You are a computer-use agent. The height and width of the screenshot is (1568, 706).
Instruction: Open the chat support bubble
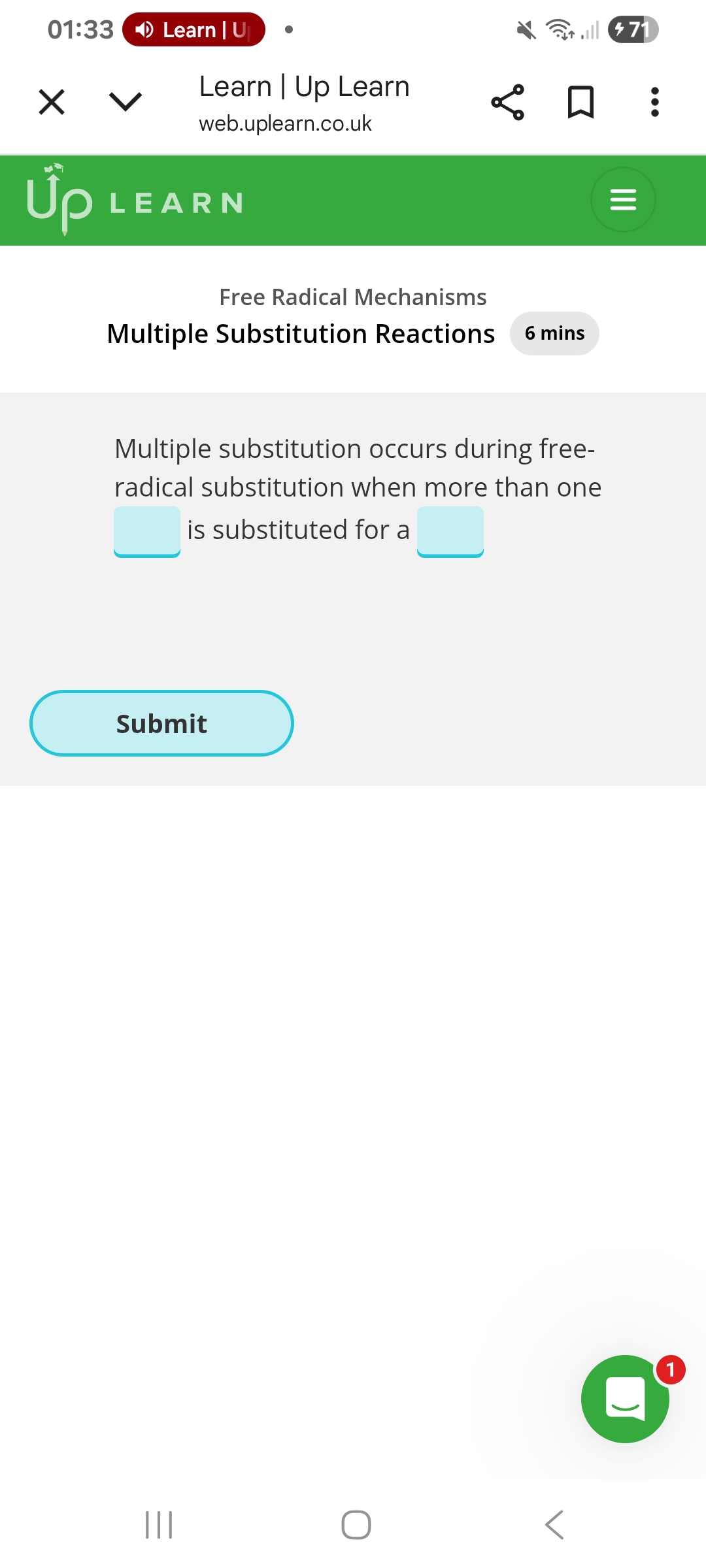click(x=625, y=1399)
